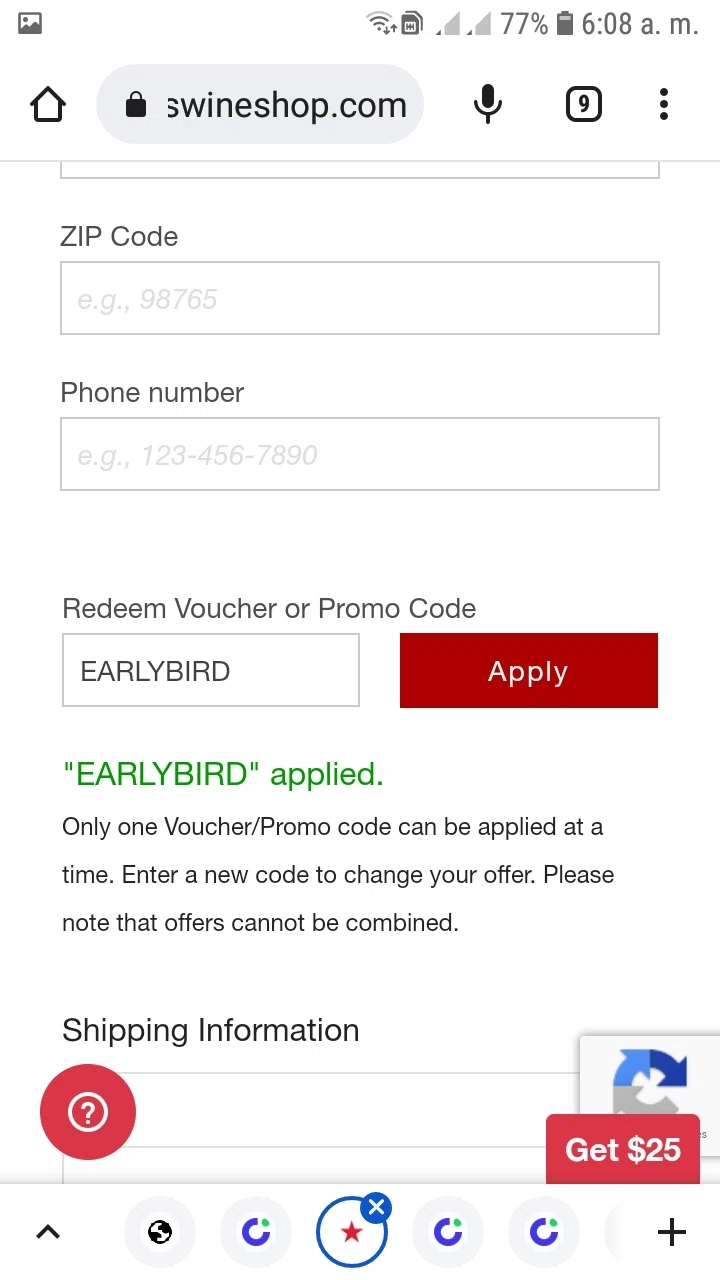Start voice search with the microphone
This screenshot has height=1280, width=720.
(487, 105)
